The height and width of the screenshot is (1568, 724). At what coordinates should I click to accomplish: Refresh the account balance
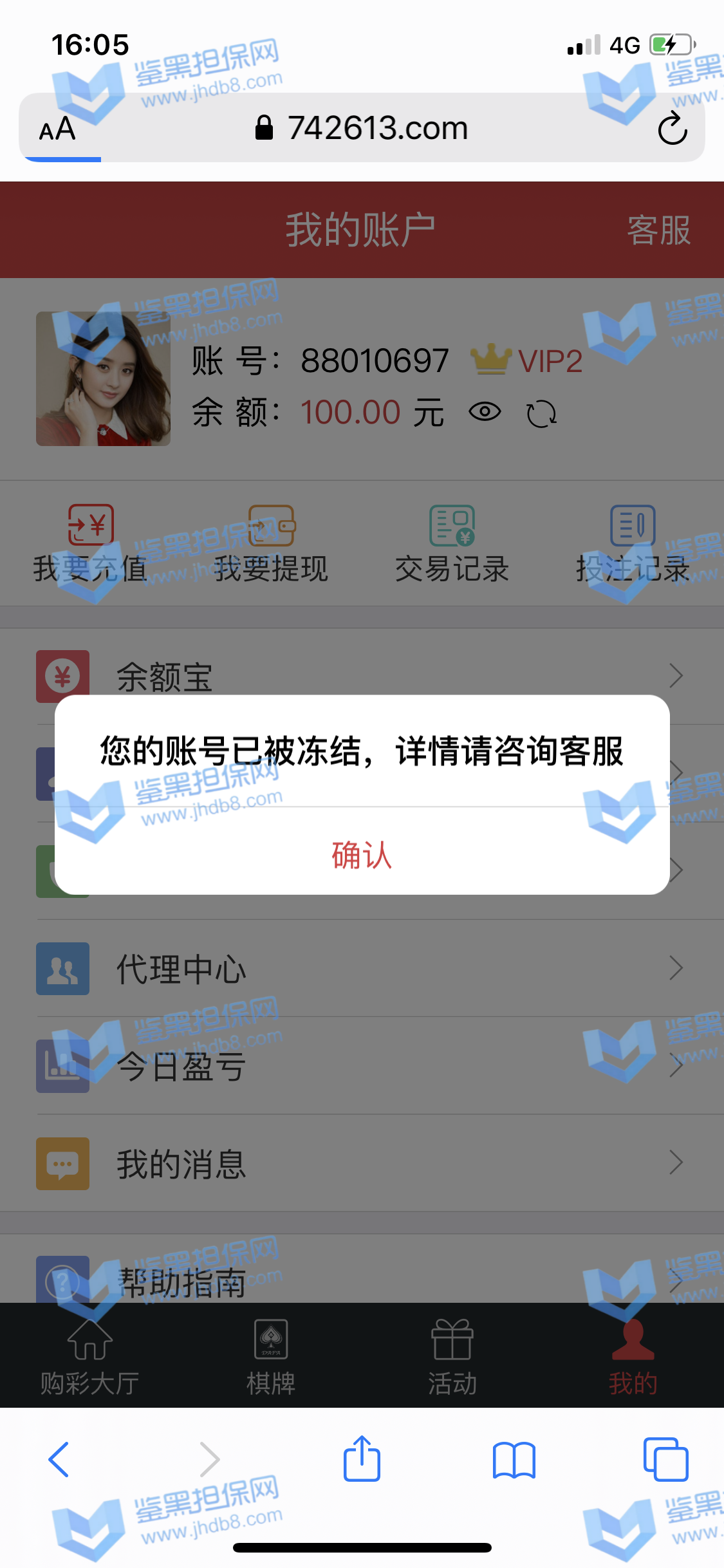point(541,413)
